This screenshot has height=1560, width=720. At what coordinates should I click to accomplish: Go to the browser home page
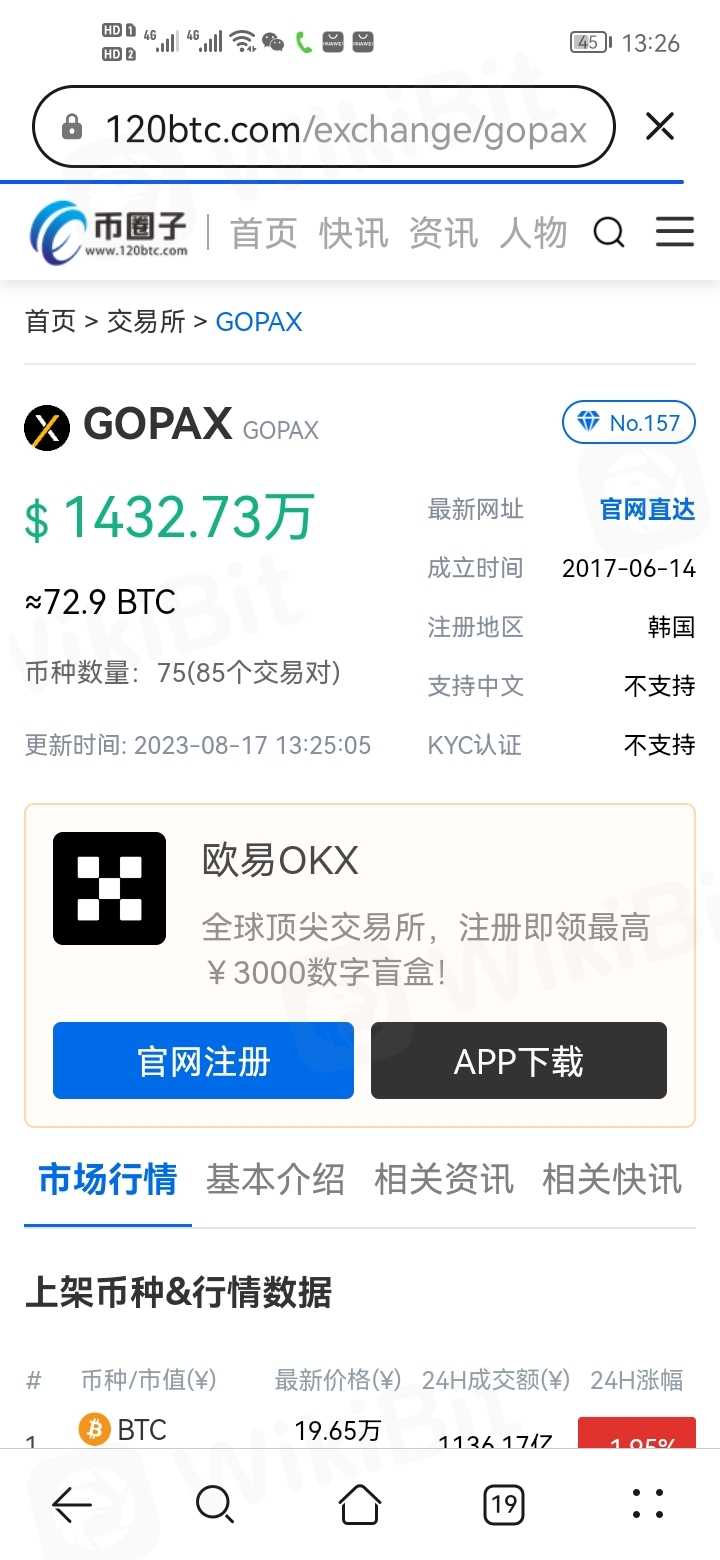(360, 1504)
